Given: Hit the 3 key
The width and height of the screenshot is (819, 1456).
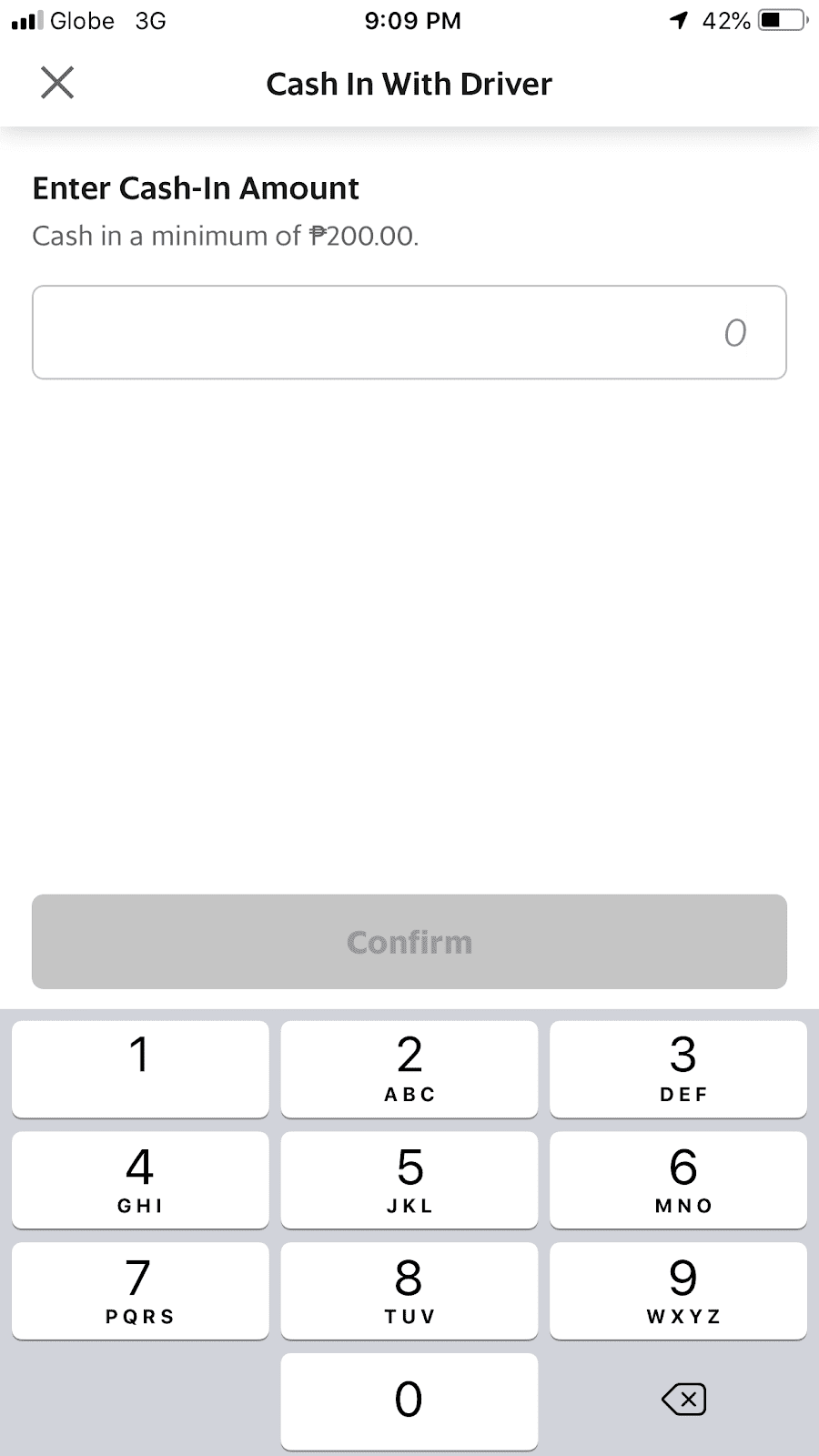Looking at the screenshot, I should pyautogui.click(x=679, y=1069).
